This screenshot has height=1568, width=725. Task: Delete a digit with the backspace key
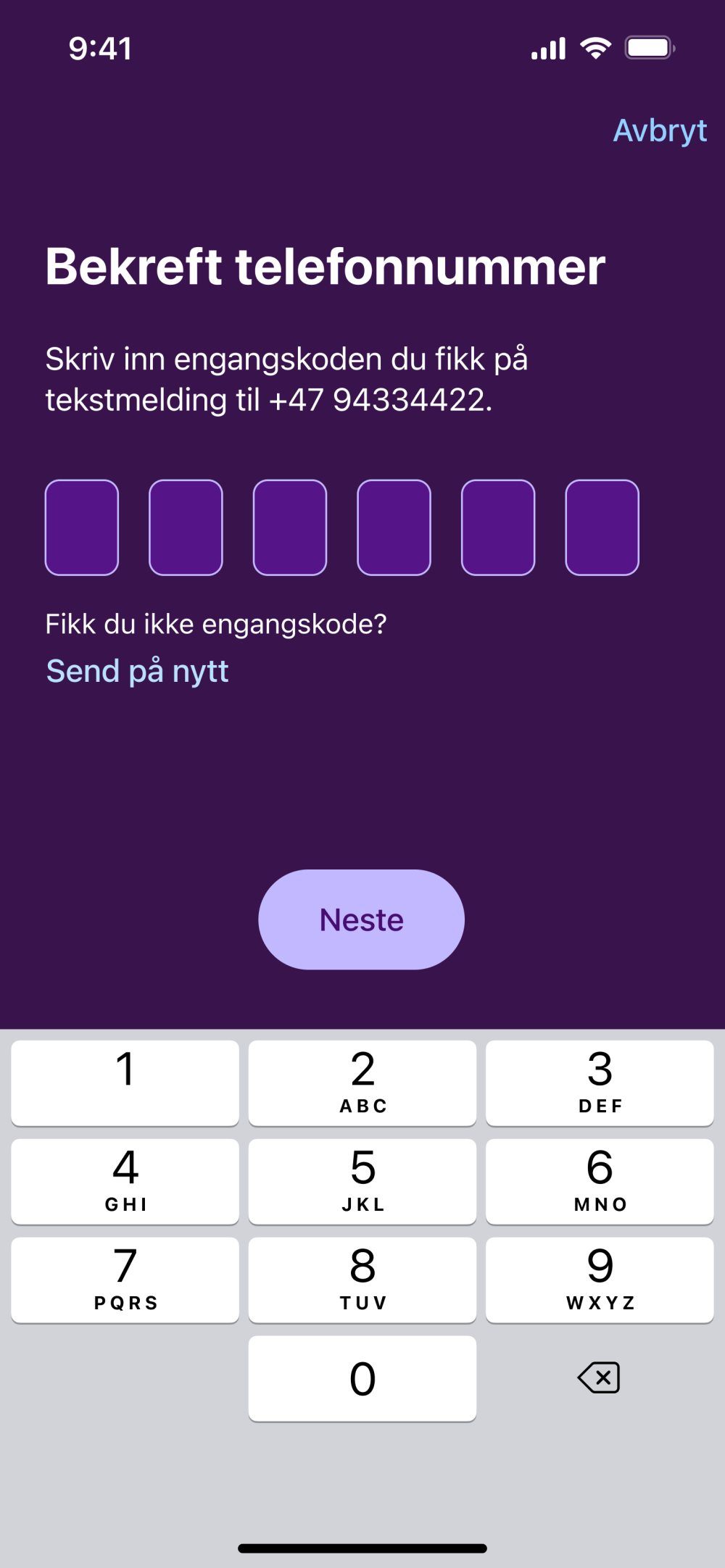pyautogui.click(x=600, y=1377)
